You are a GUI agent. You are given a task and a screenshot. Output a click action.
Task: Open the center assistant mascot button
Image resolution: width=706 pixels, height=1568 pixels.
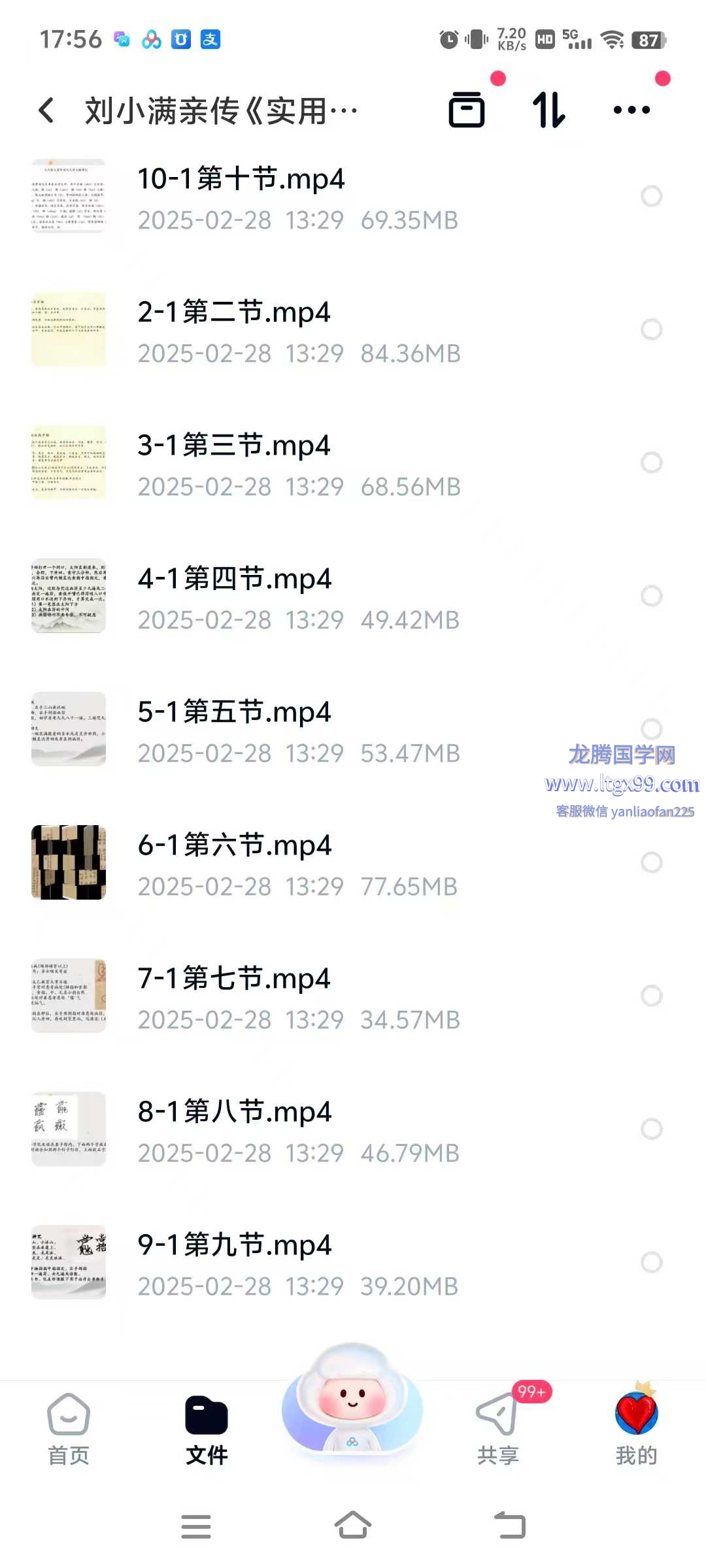click(x=352, y=1405)
